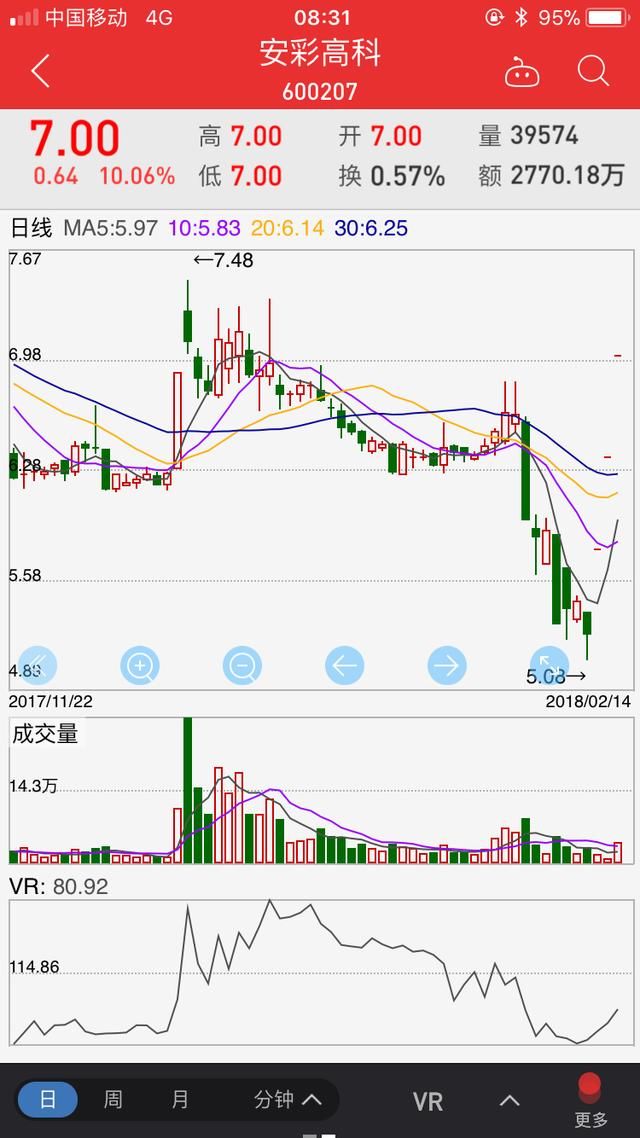Move the chart right with the arrow
This screenshot has width=640, height=1138.
pyautogui.click(x=447, y=665)
